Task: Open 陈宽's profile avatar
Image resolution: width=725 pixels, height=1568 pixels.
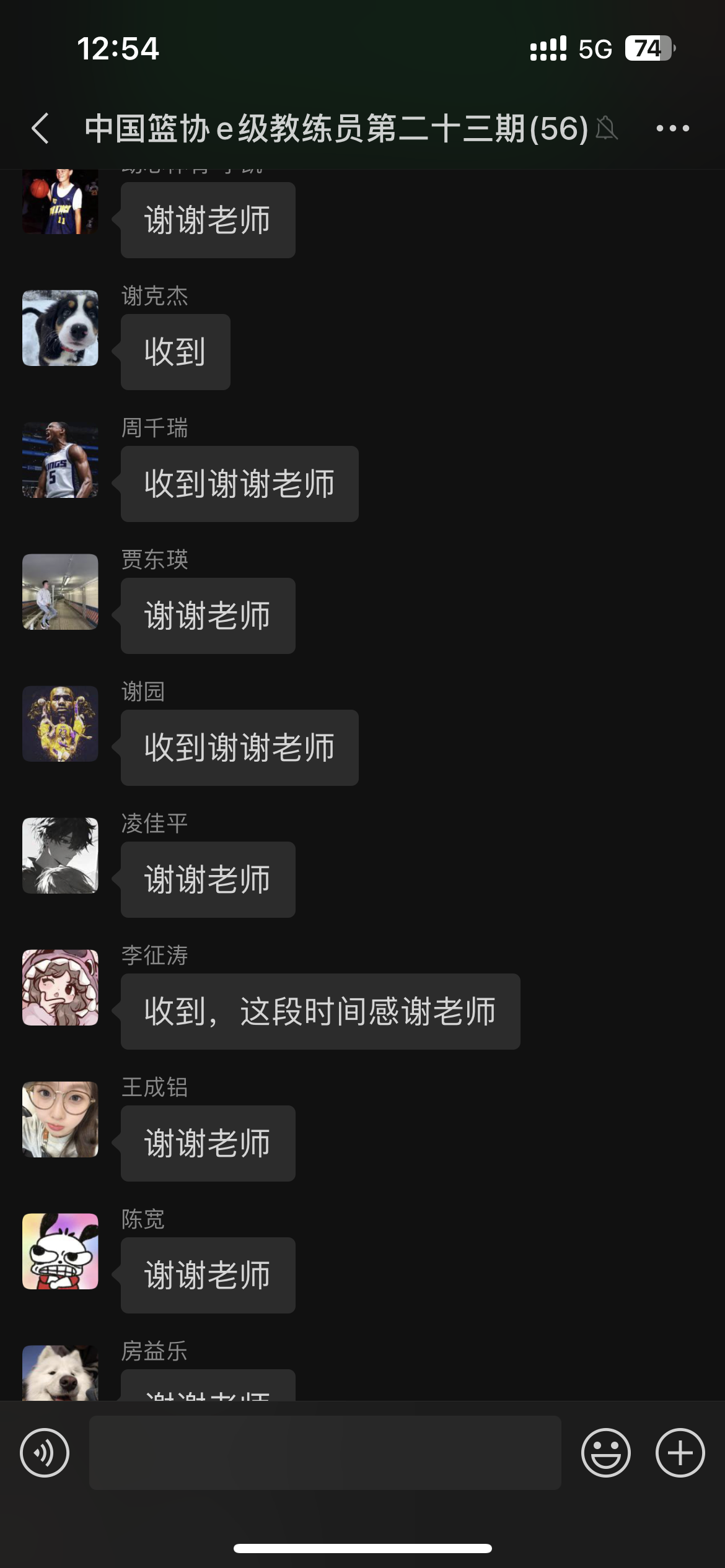Action: click(60, 1252)
